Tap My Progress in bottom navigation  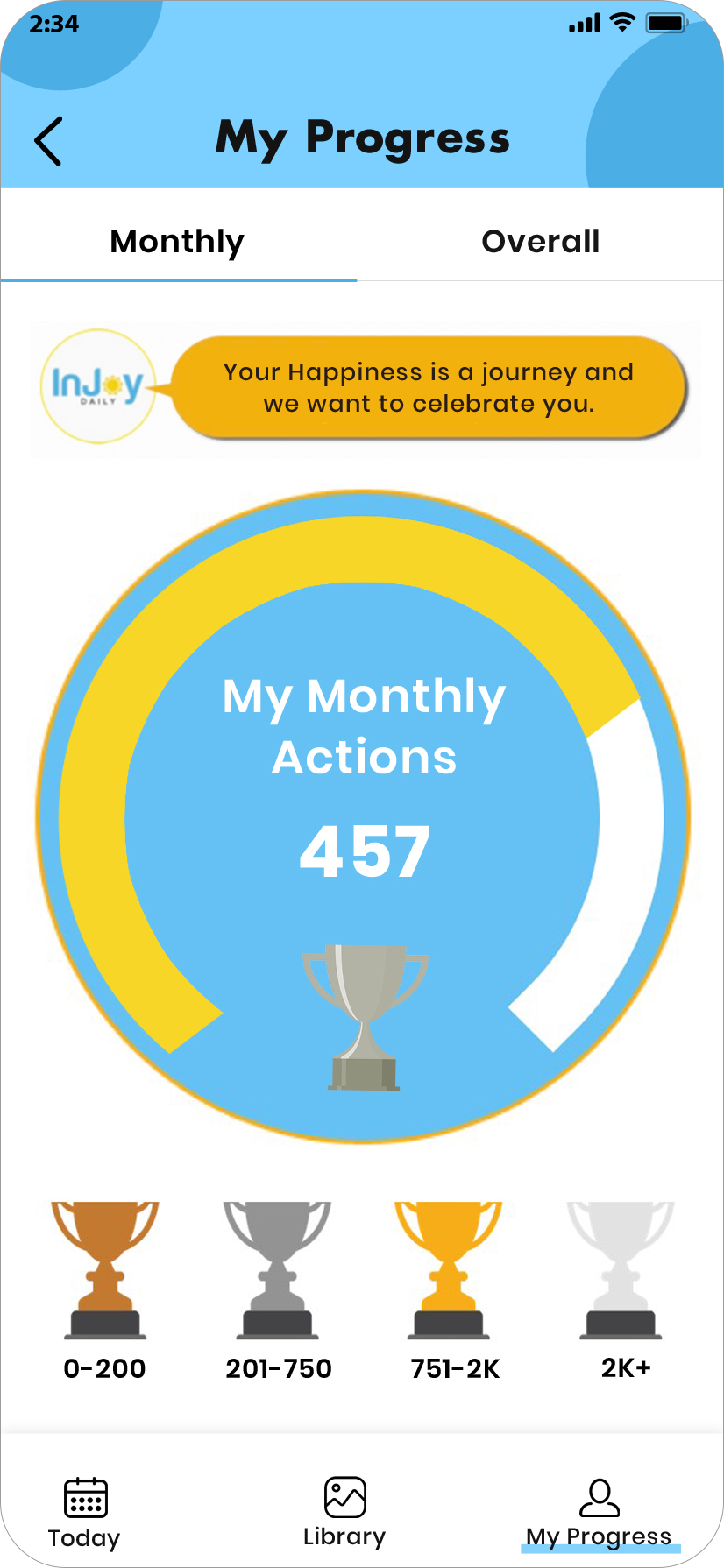pos(599,1514)
